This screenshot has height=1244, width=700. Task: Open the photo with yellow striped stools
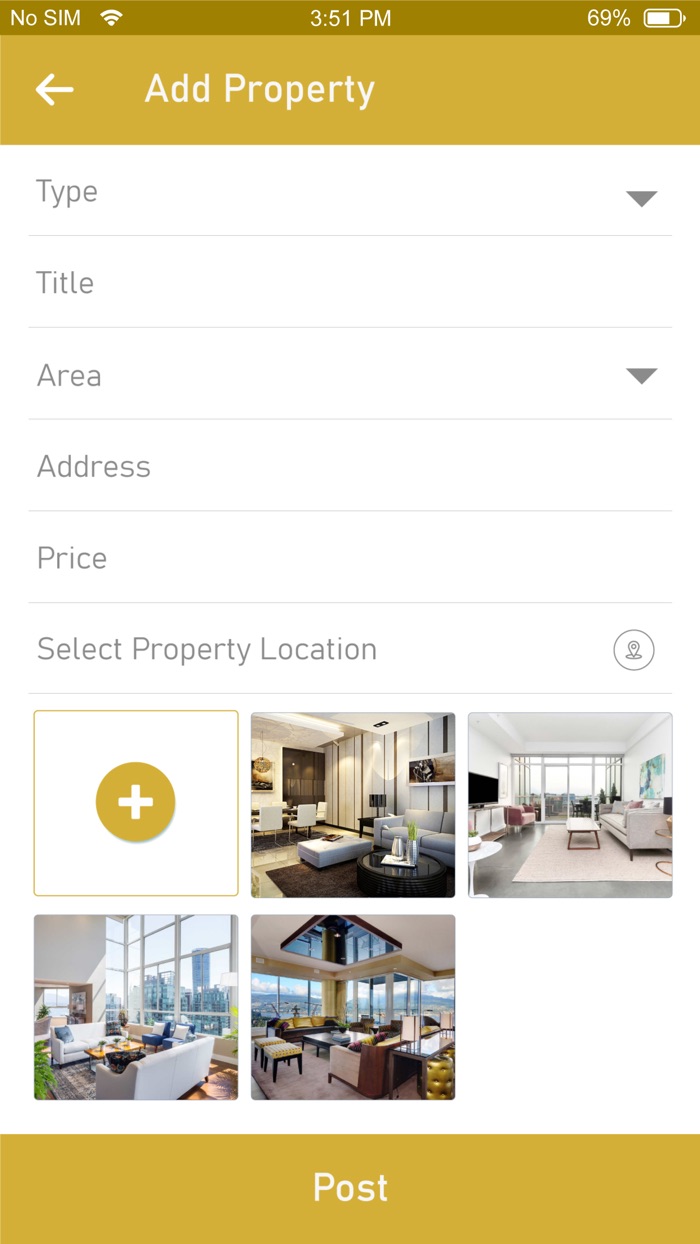[x=353, y=1007]
